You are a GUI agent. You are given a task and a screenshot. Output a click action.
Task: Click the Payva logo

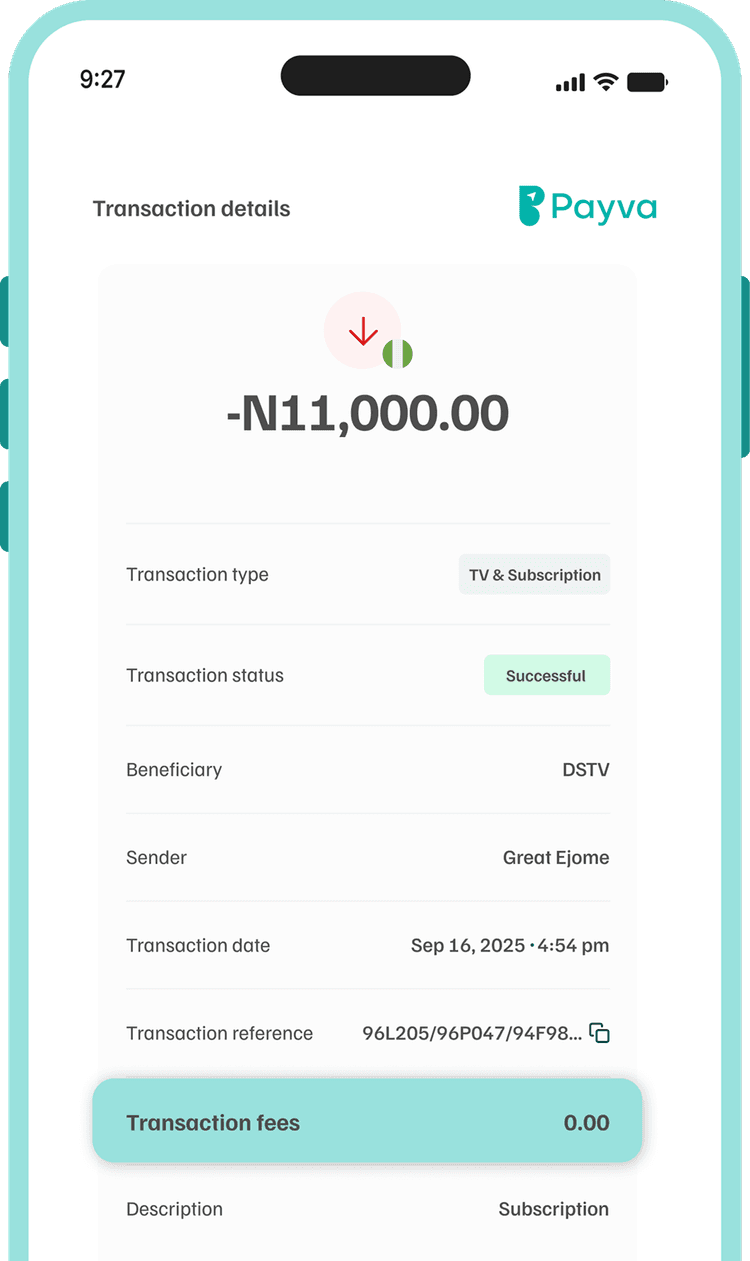point(588,207)
